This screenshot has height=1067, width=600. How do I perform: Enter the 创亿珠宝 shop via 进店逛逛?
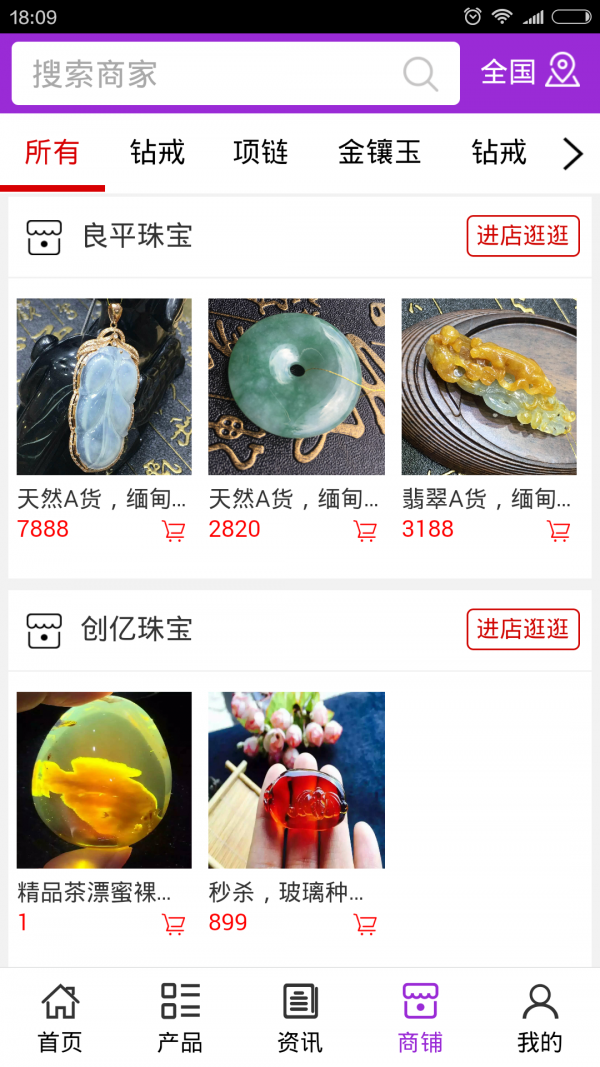(x=522, y=629)
